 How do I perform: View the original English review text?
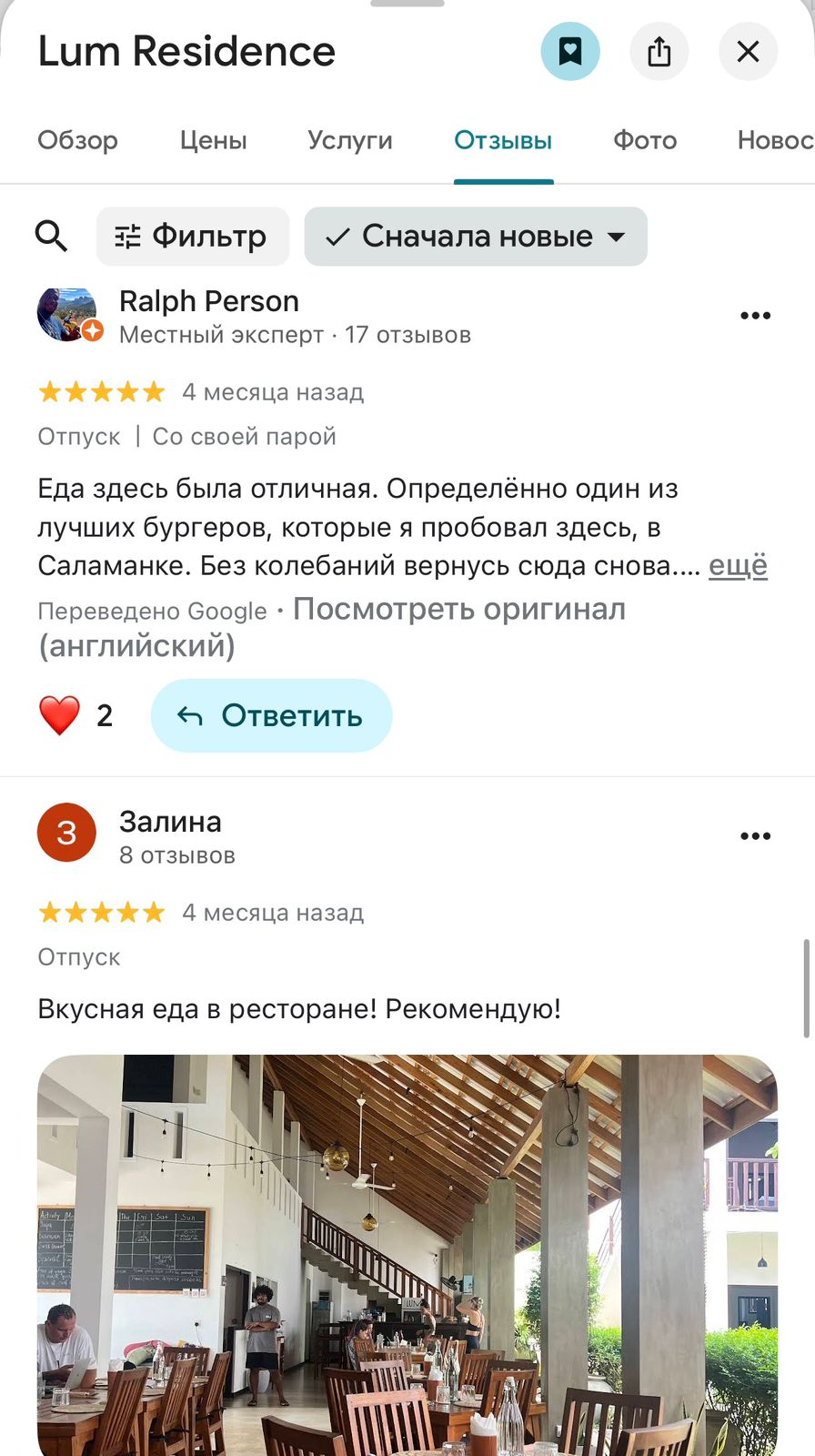(458, 610)
